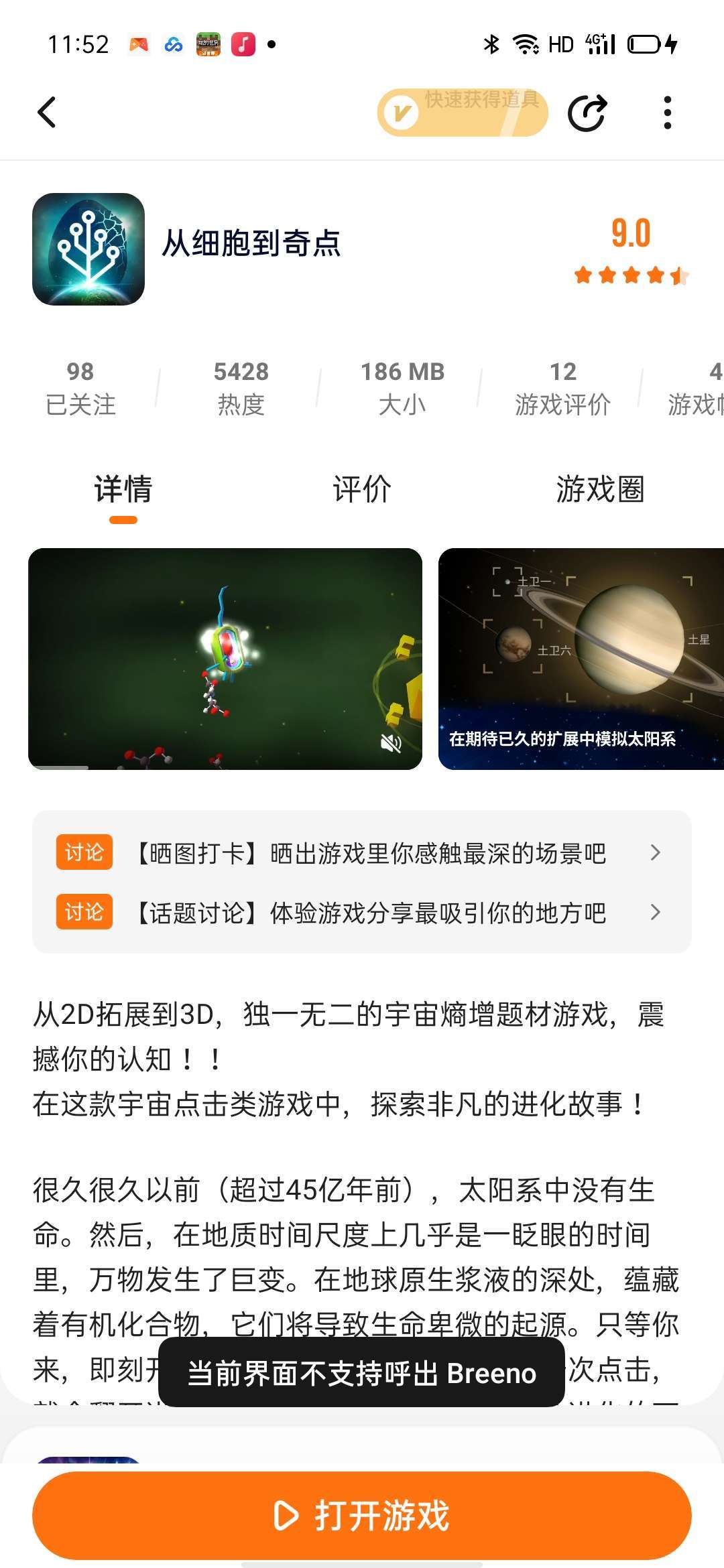Tap 打开游戏 to launch the game
724x1568 pixels.
362,1515
